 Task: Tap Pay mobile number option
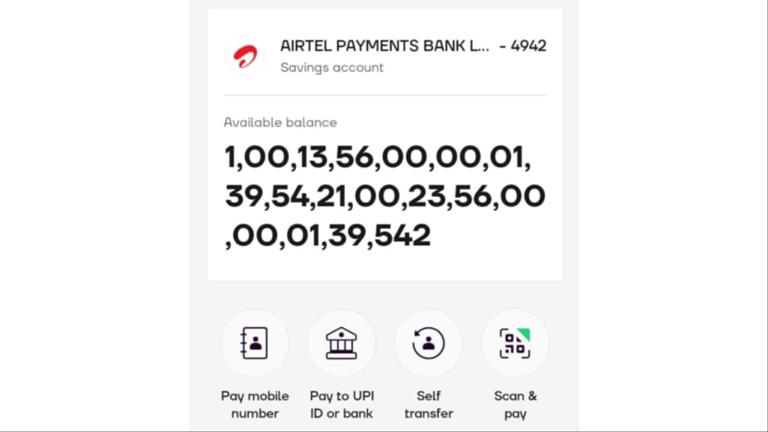pyautogui.click(x=254, y=344)
